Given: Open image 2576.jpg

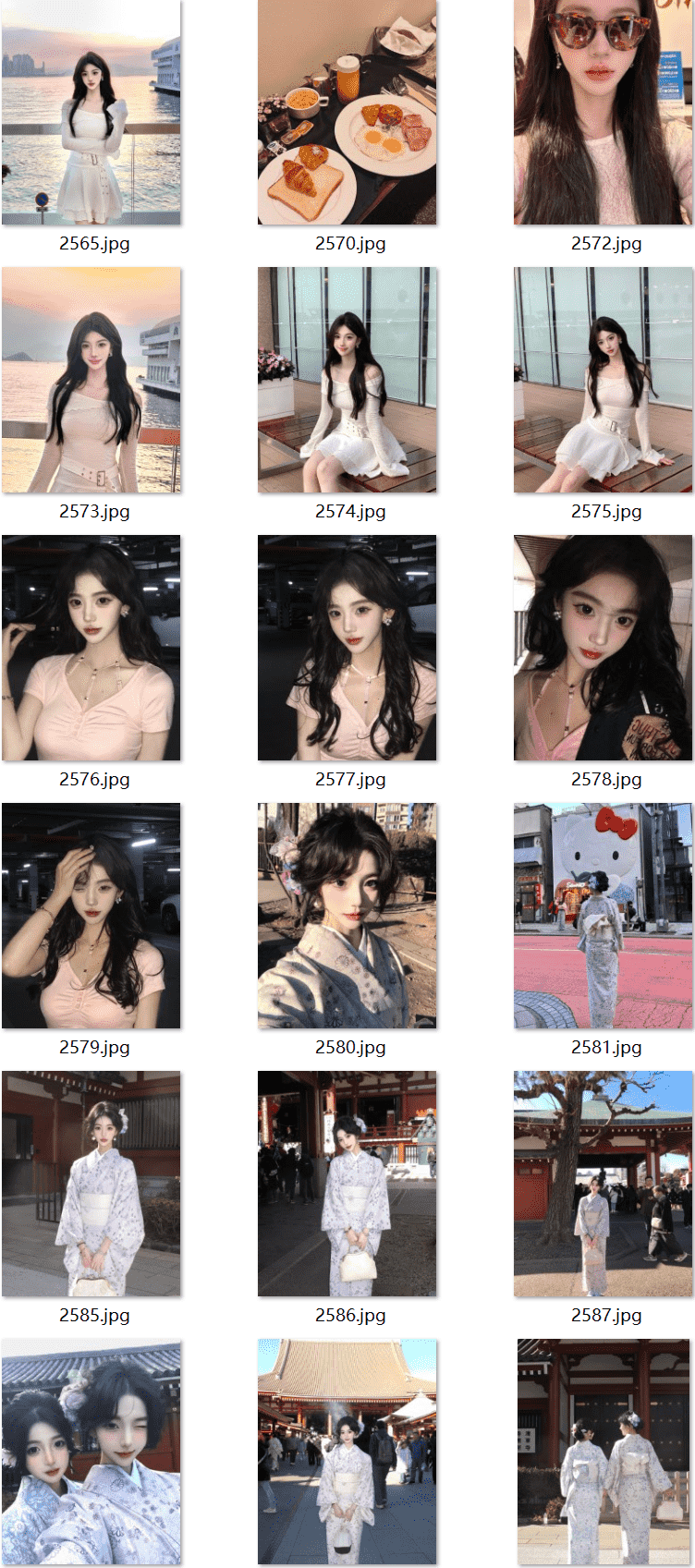Looking at the screenshot, I should [x=91, y=648].
